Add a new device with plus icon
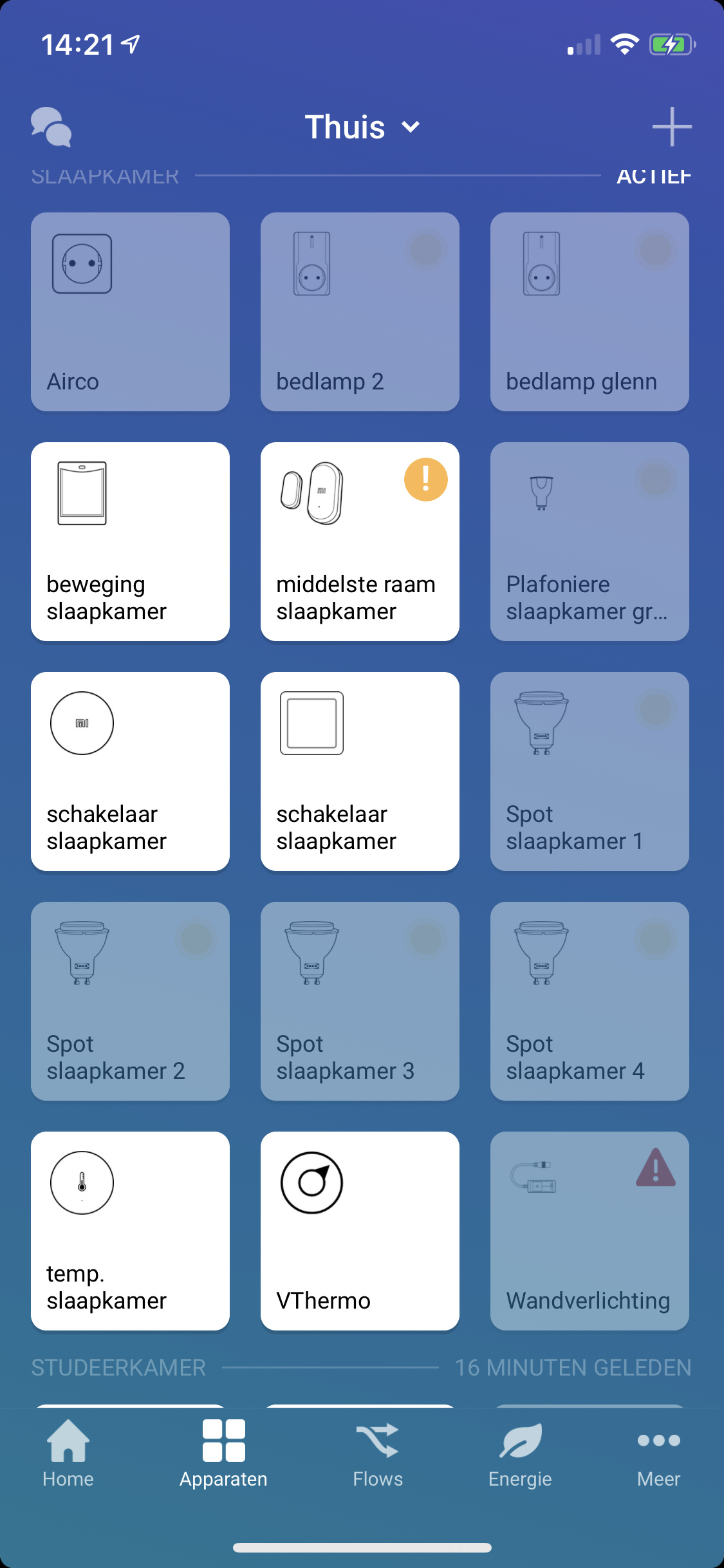 coord(671,127)
